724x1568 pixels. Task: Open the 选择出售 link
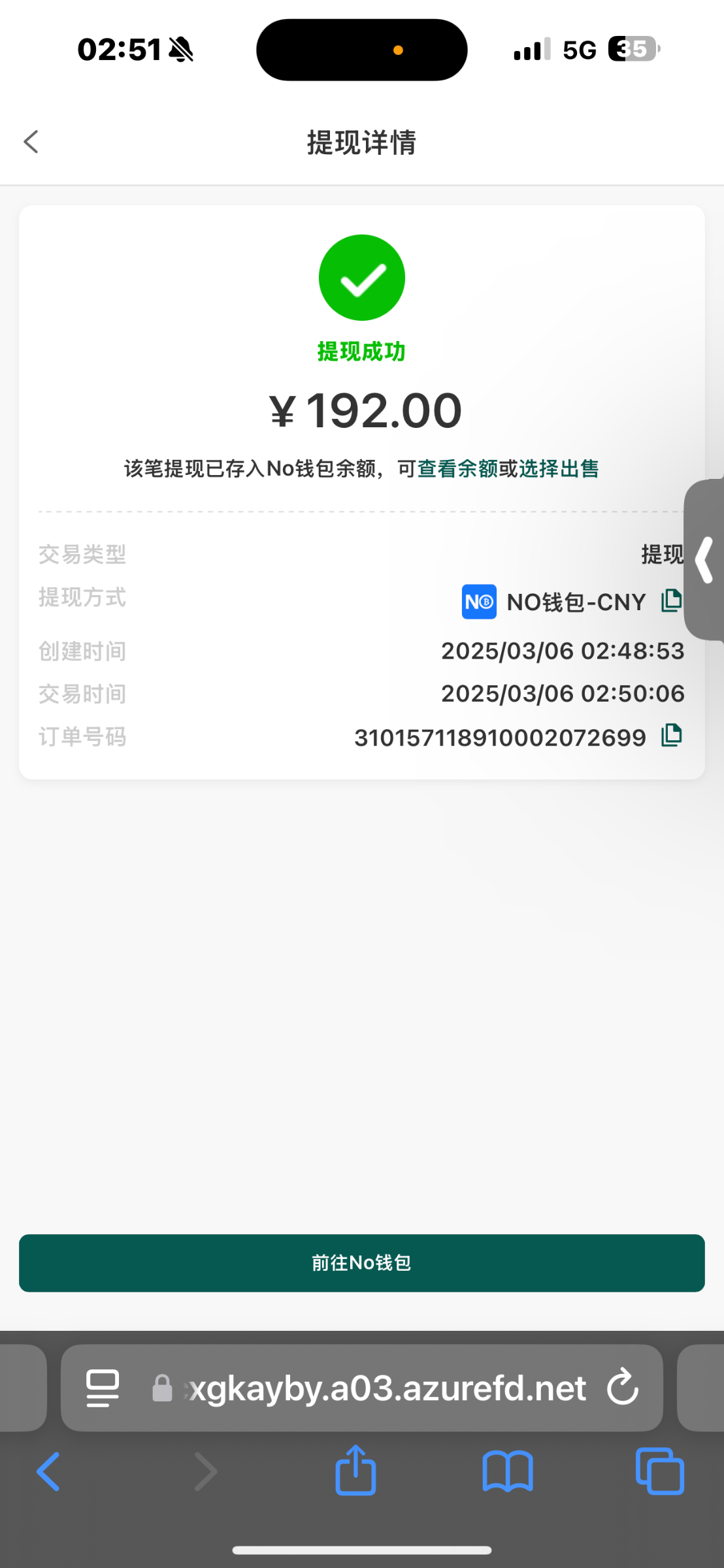coord(559,468)
